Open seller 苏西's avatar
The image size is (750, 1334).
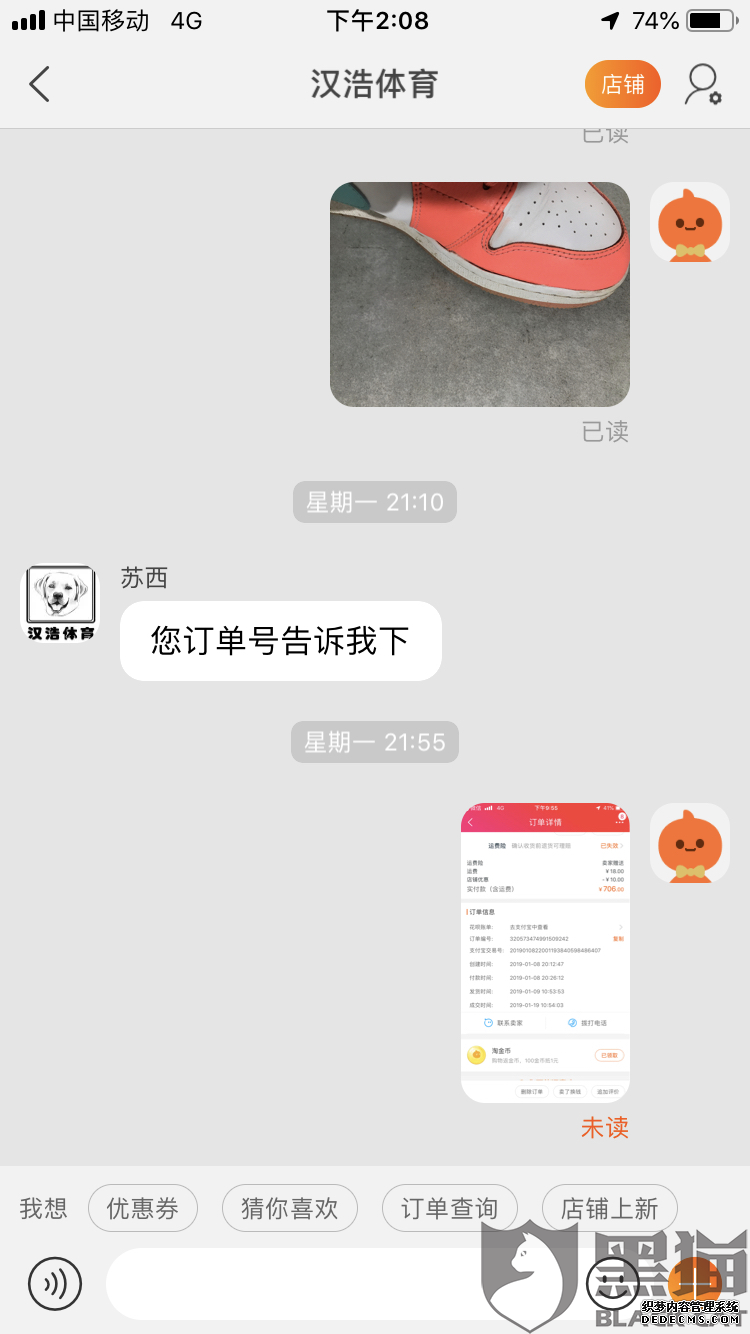tap(60, 602)
